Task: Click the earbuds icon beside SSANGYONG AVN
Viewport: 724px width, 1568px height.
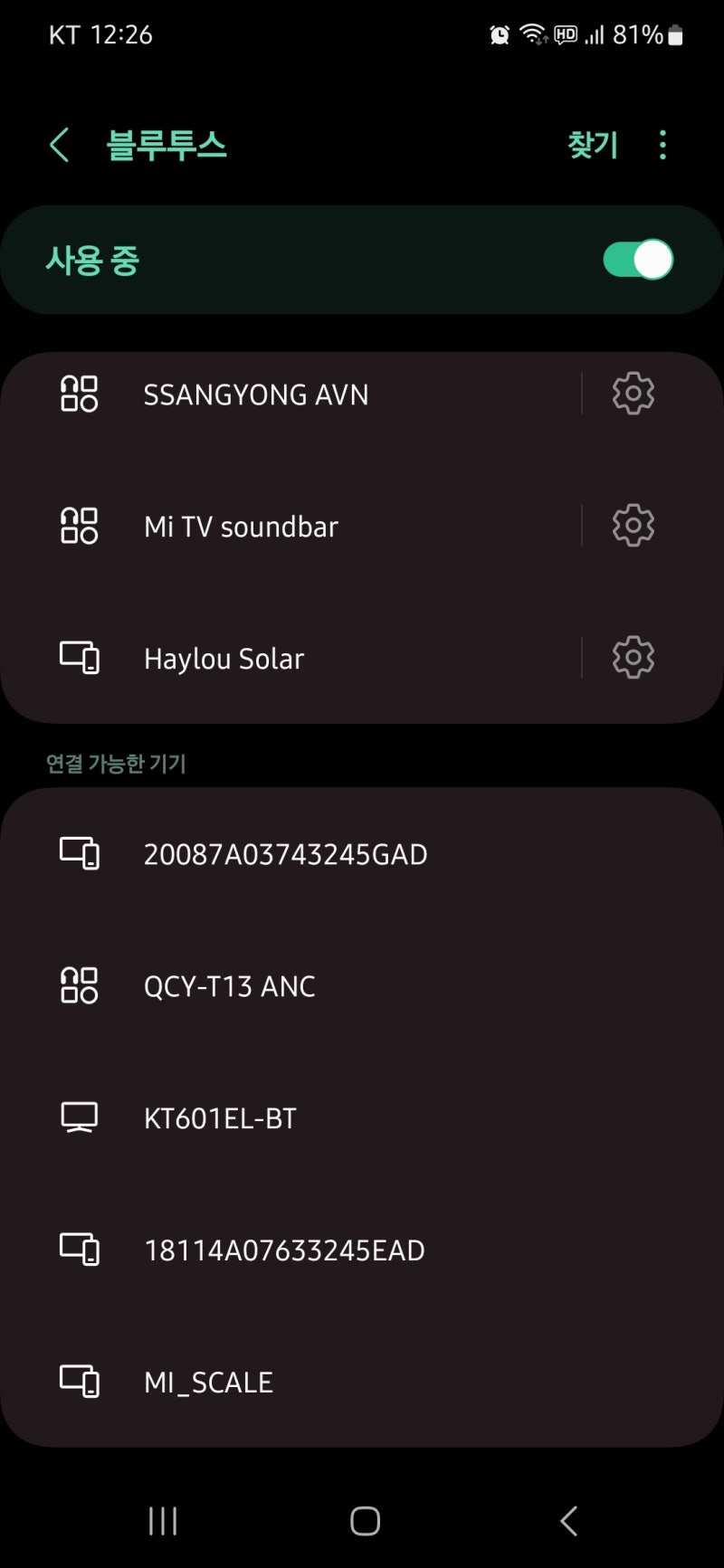Action: [x=79, y=393]
